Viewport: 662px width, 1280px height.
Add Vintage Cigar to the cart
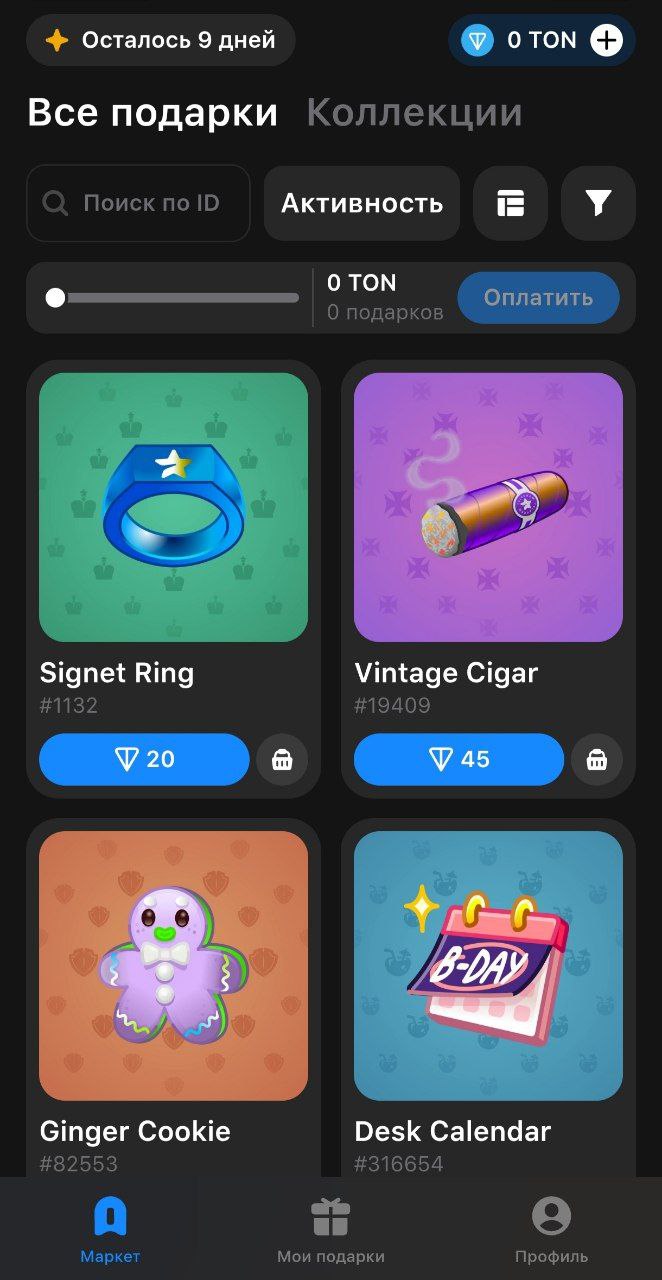pyautogui.click(x=597, y=759)
